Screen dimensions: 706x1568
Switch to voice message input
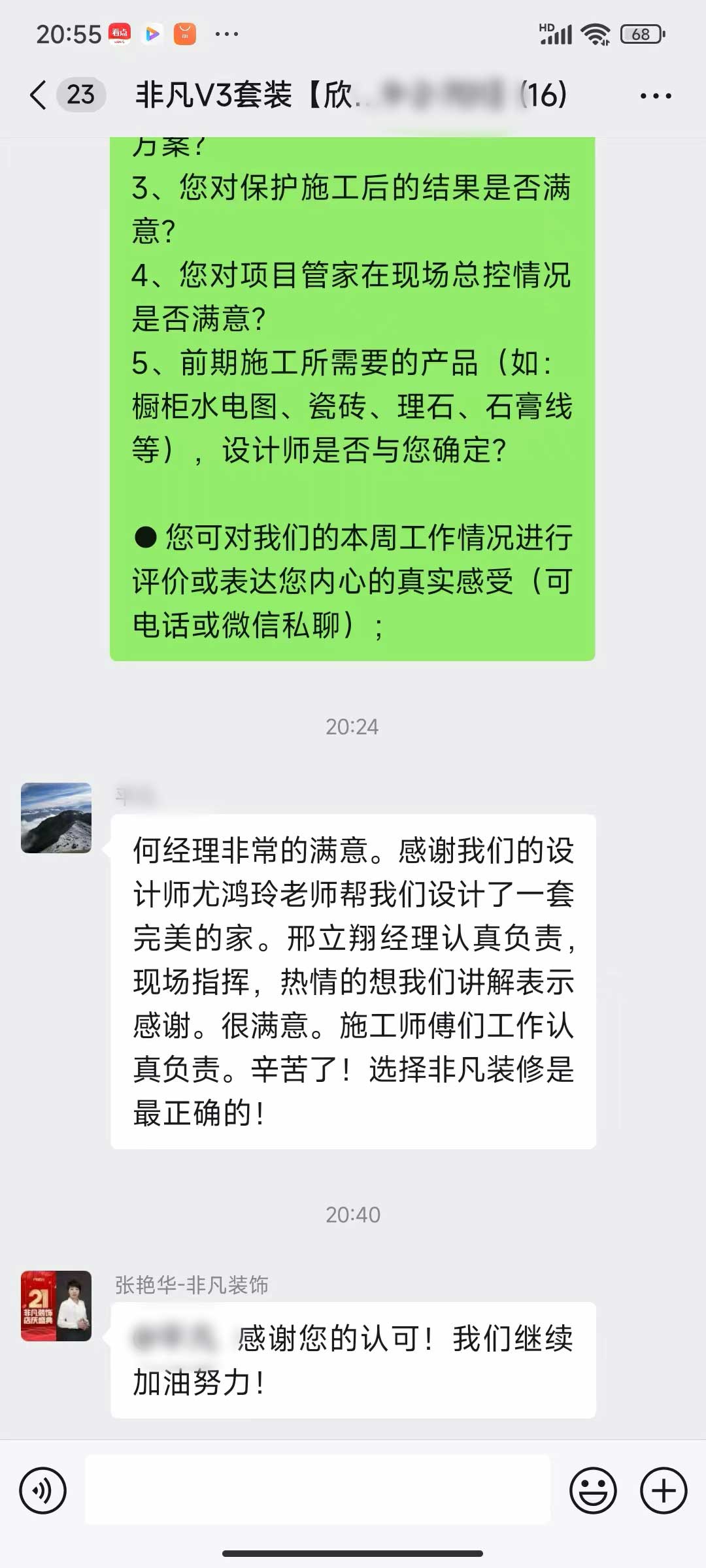tap(43, 1491)
